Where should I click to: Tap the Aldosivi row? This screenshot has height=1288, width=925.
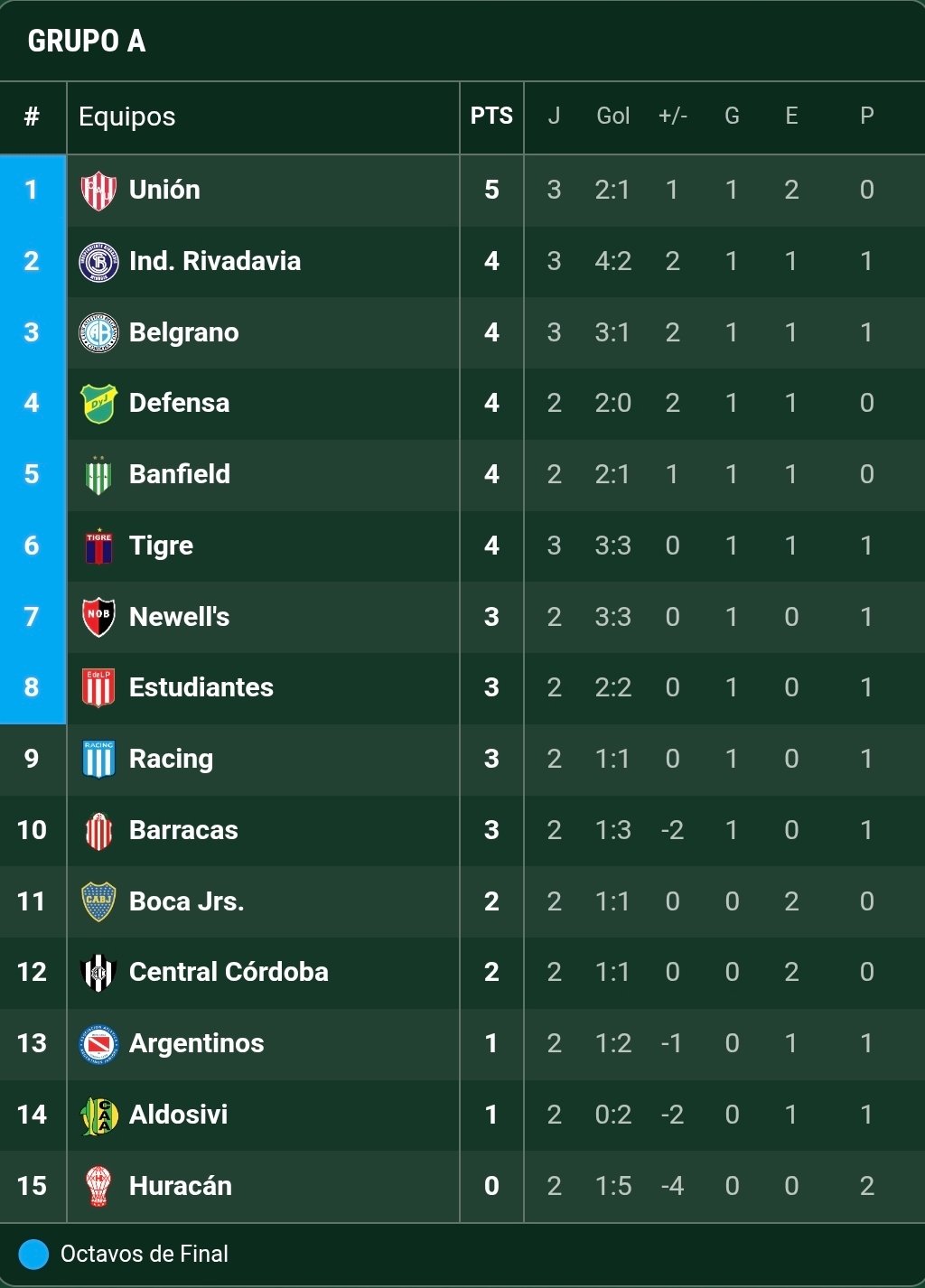click(x=178, y=1115)
